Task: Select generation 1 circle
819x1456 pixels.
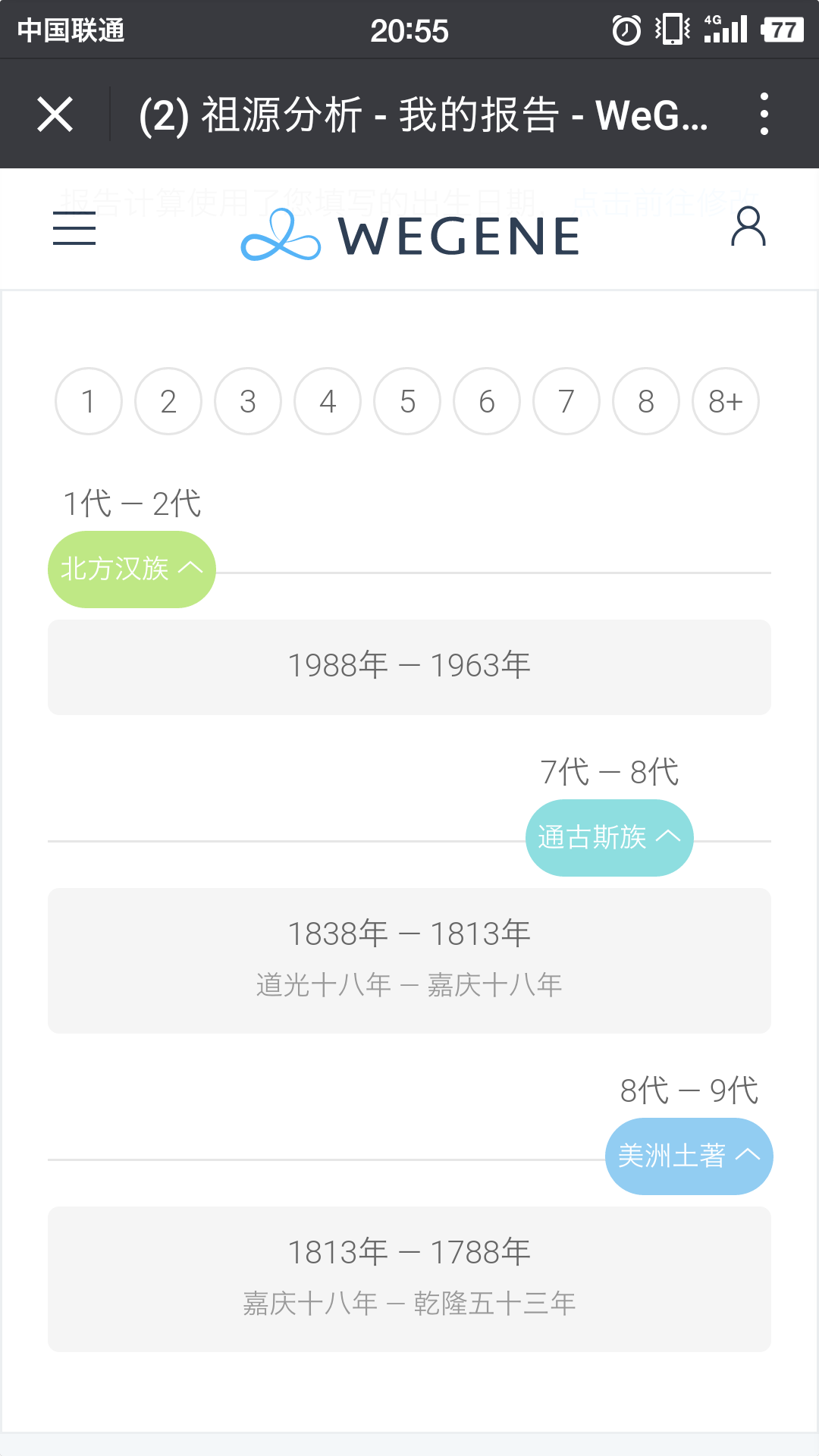Action: 89,401
